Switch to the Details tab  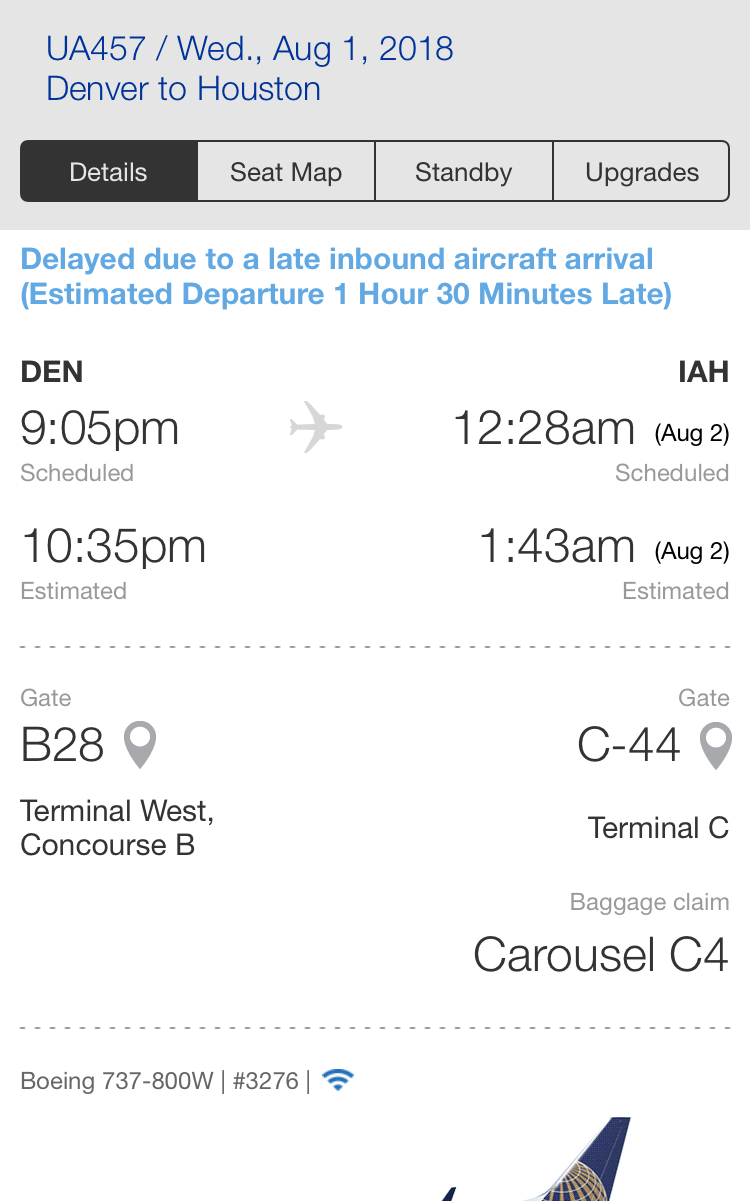(x=109, y=172)
